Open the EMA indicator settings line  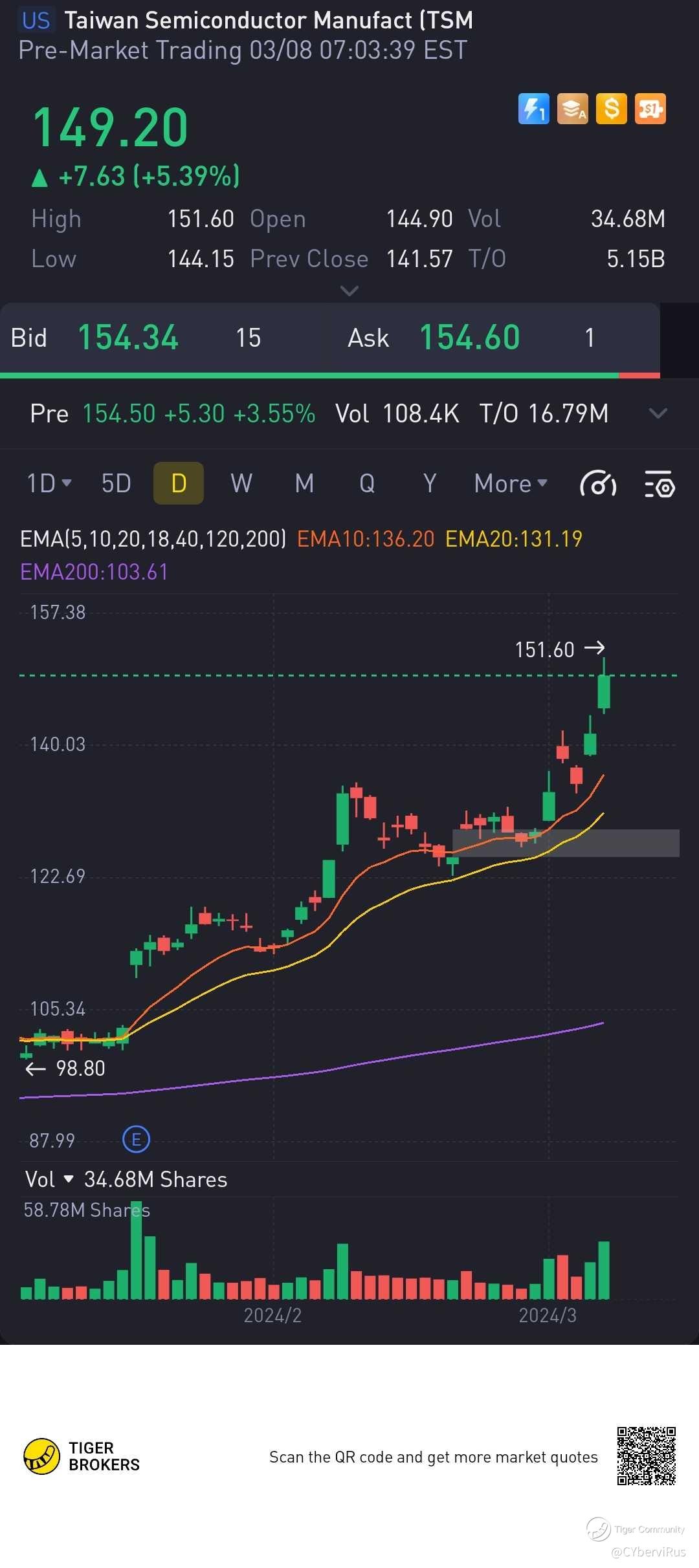click(153, 539)
